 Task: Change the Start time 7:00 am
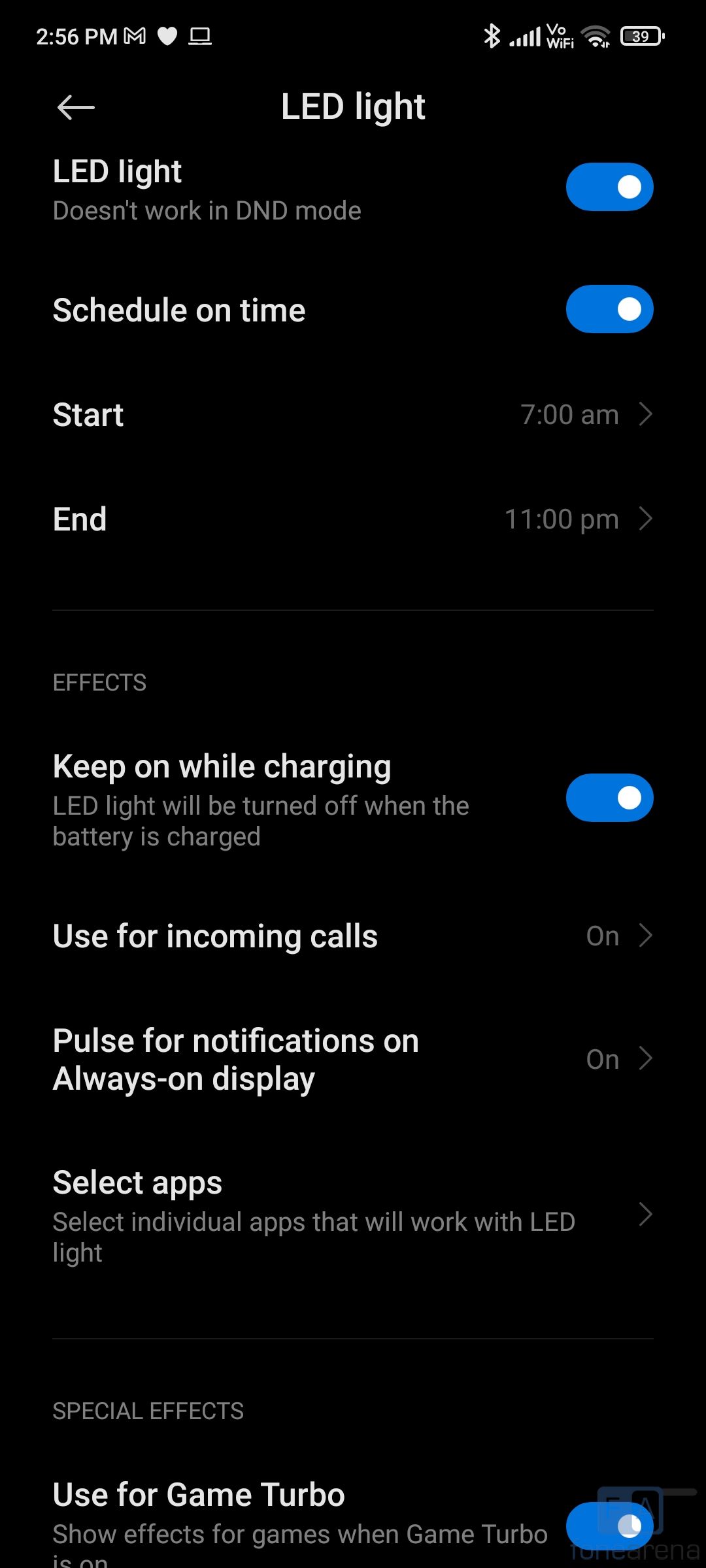tap(353, 415)
